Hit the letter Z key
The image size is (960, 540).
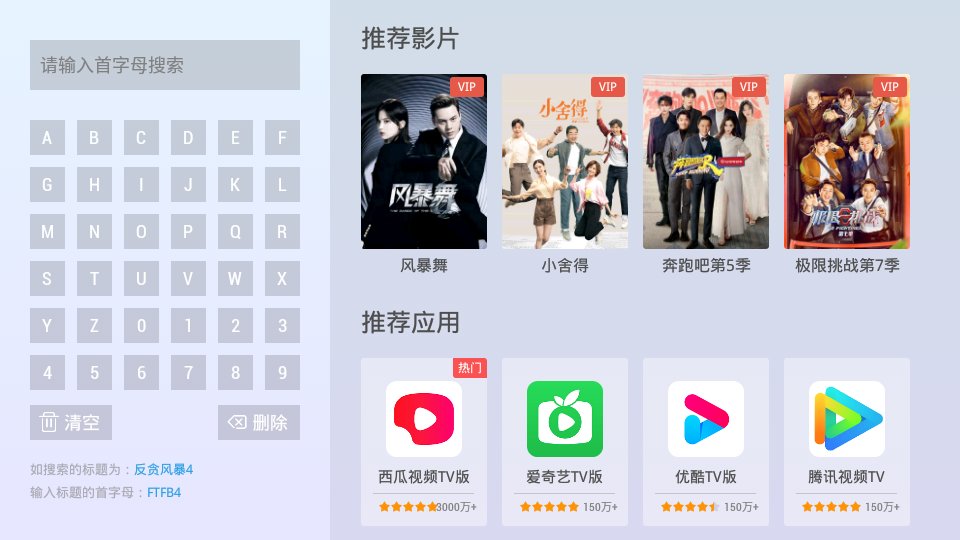pos(94,326)
